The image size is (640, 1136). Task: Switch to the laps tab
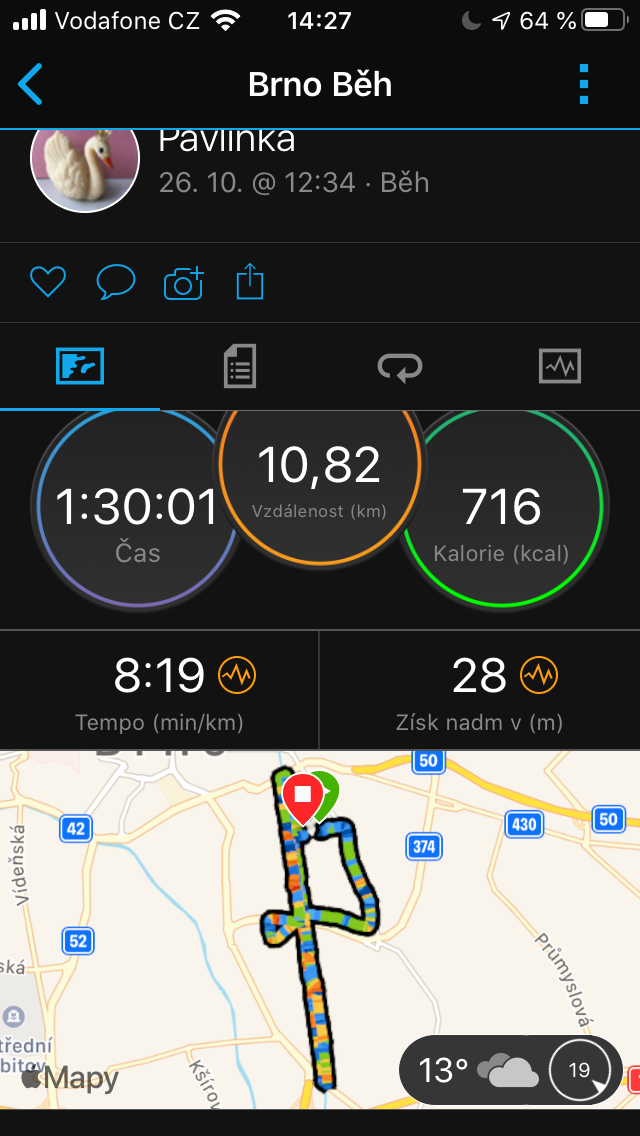pos(400,367)
